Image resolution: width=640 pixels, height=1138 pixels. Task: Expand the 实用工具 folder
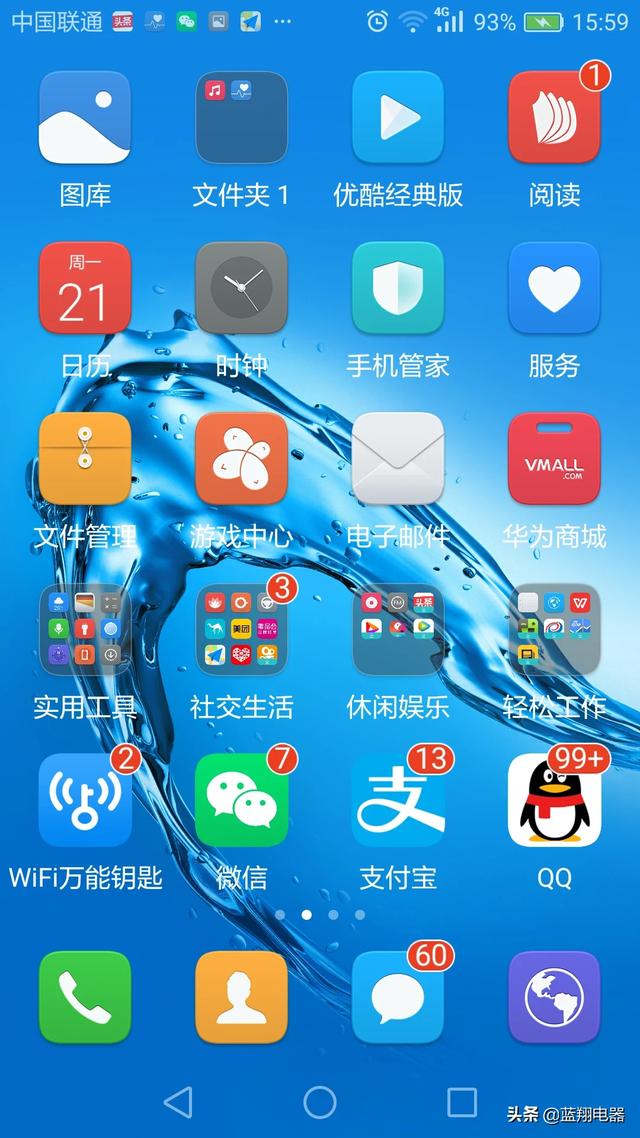[x=85, y=630]
